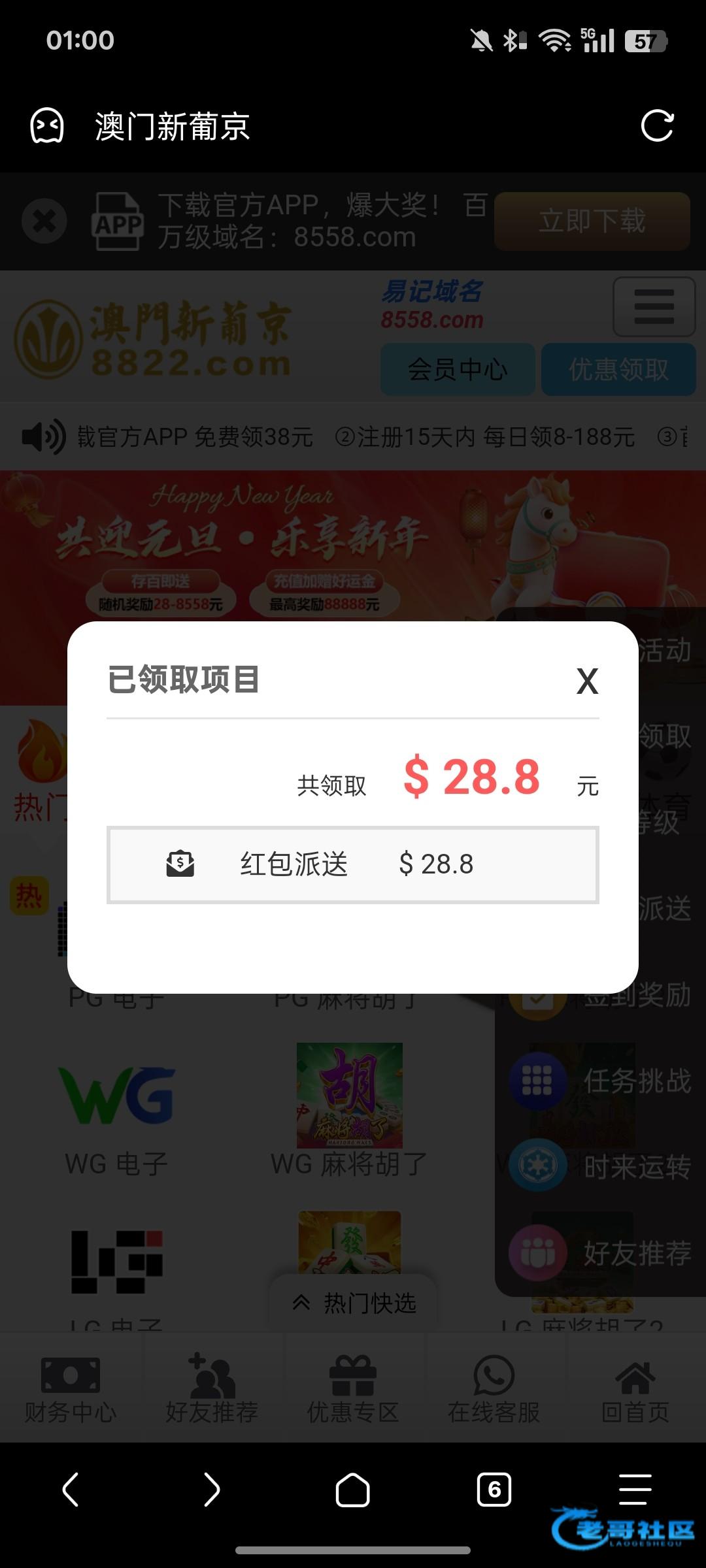
Task: Reload the page with refresh icon
Action: [x=656, y=126]
